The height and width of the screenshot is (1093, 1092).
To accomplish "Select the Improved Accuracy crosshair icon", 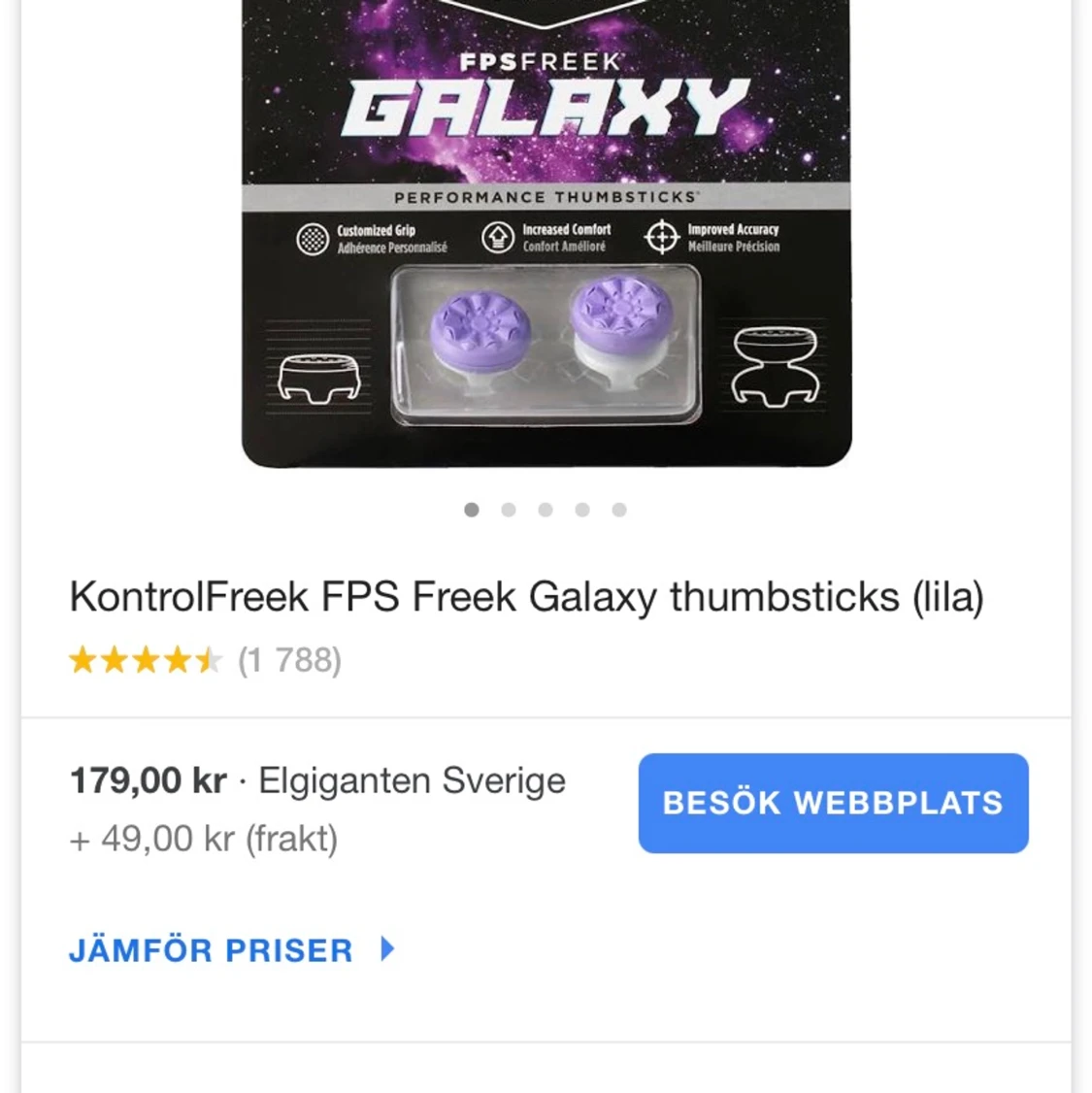I will coord(664,236).
